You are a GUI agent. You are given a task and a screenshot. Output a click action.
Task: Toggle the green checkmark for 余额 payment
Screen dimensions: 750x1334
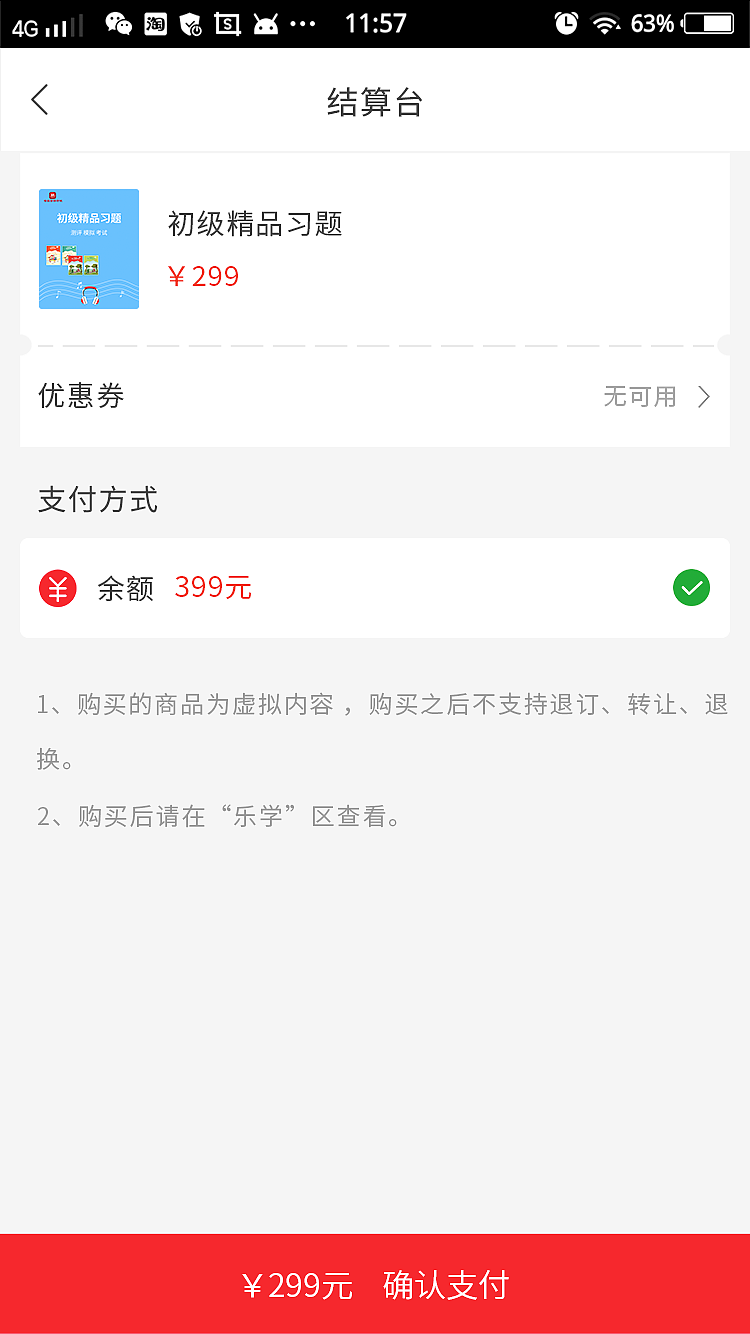(690, 588)
